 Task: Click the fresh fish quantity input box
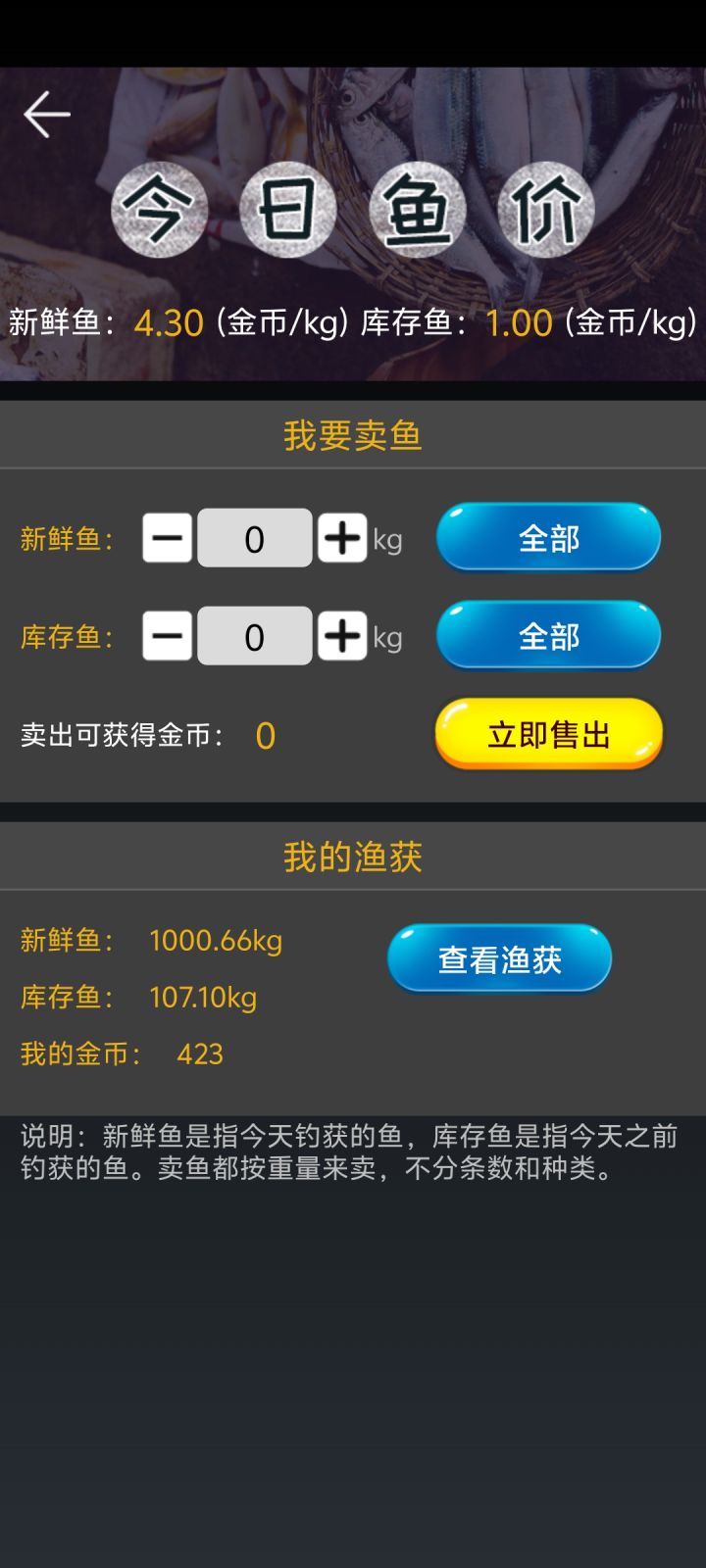[254, 538]
